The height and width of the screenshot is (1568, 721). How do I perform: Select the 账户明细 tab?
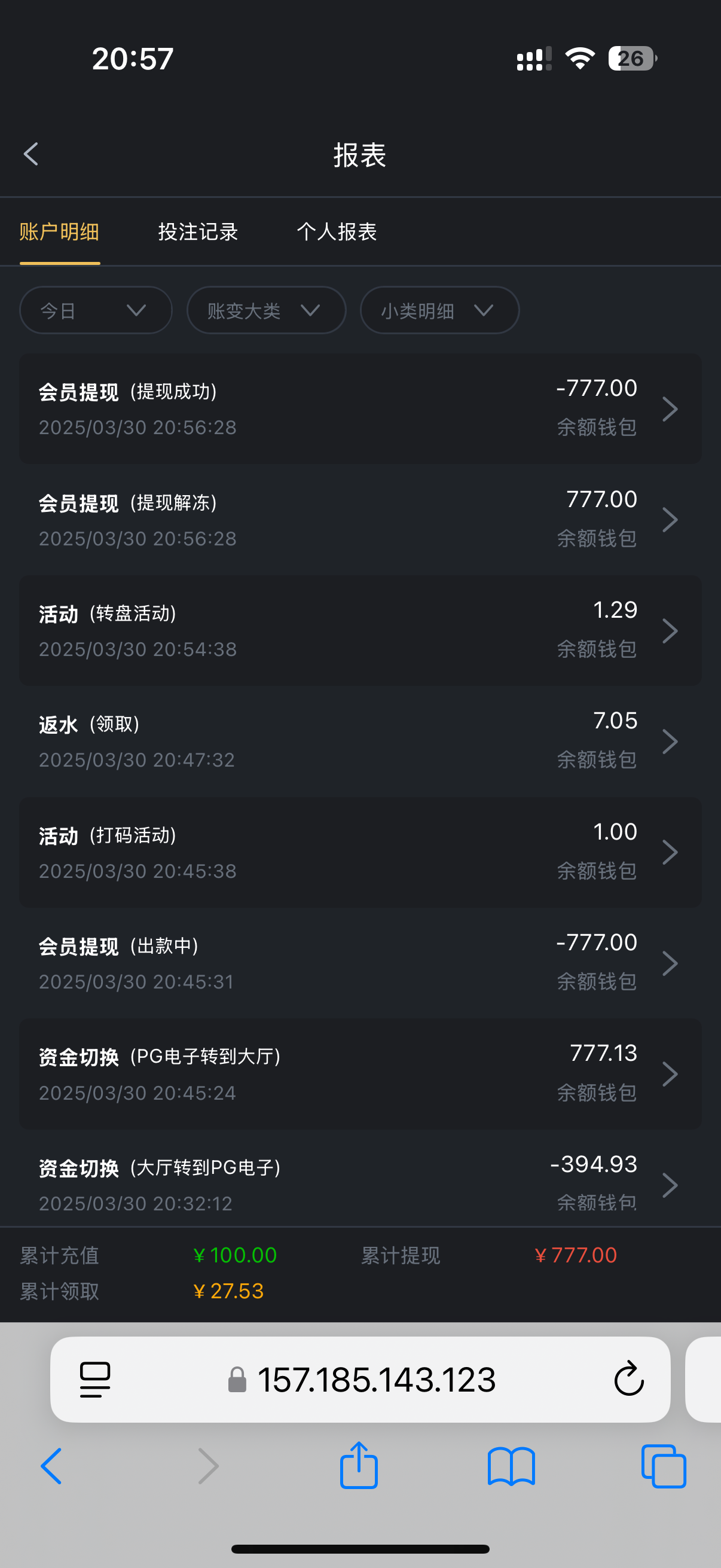59,232
